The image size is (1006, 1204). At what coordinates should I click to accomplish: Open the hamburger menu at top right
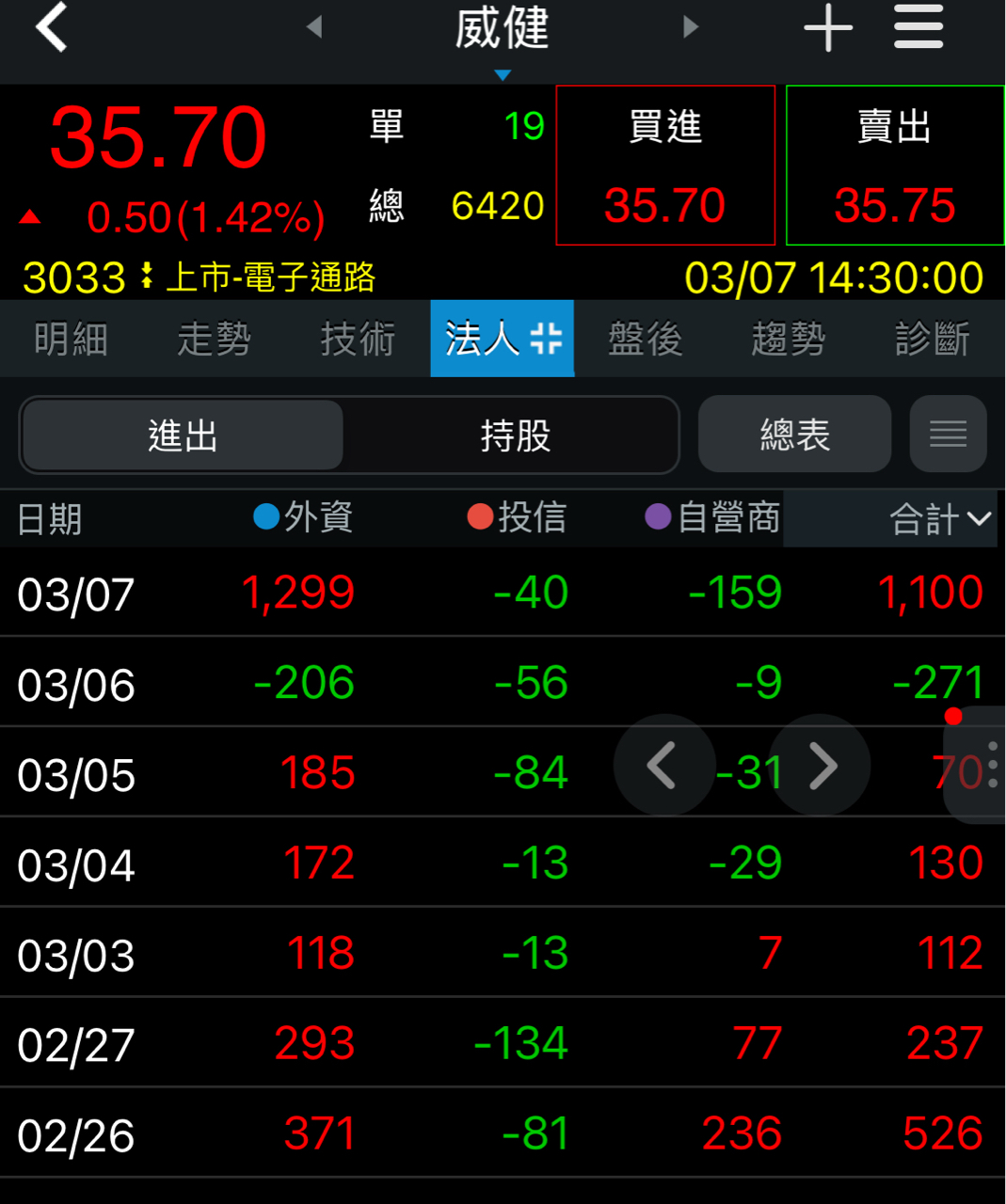(918, 27)
